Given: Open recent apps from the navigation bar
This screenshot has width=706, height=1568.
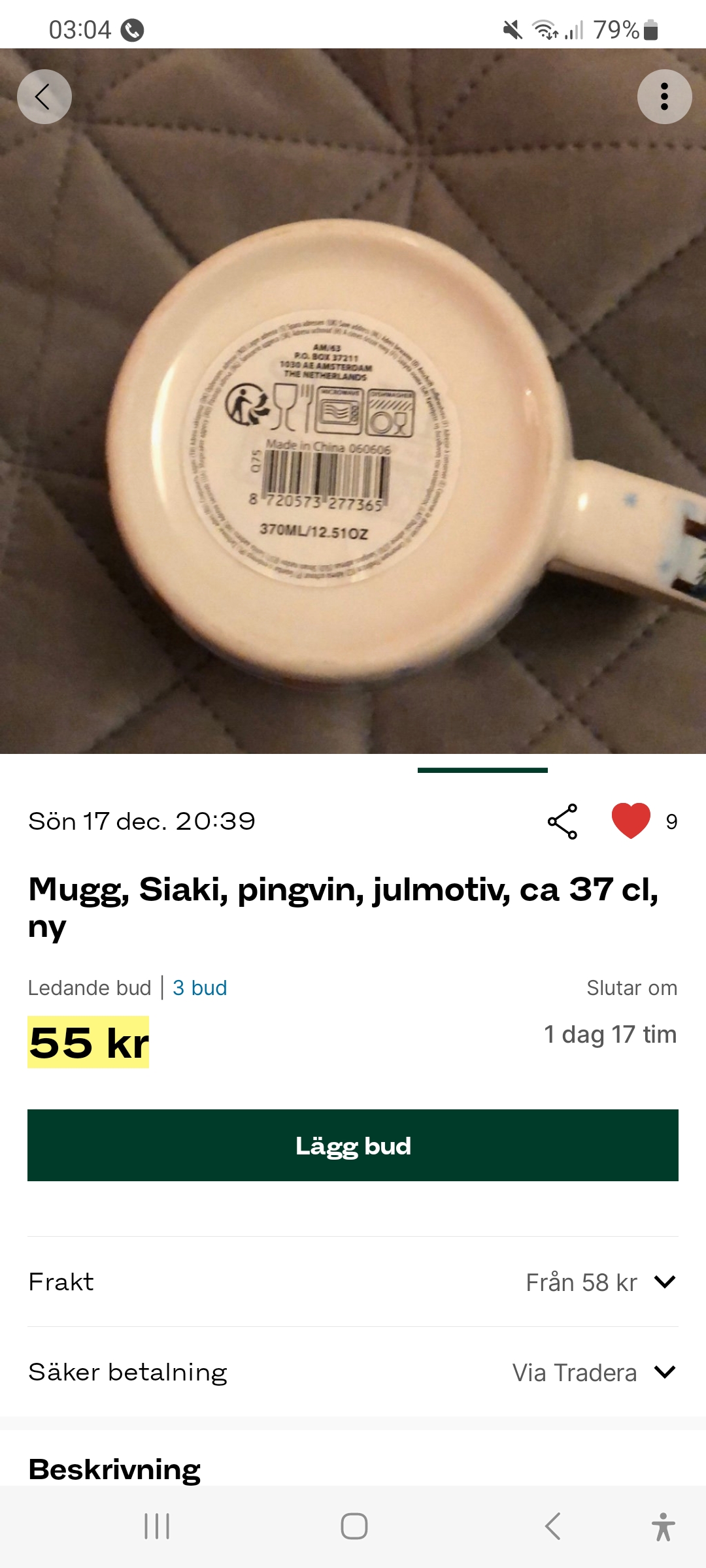Looking at the screenshot, I should (157, 1526).
